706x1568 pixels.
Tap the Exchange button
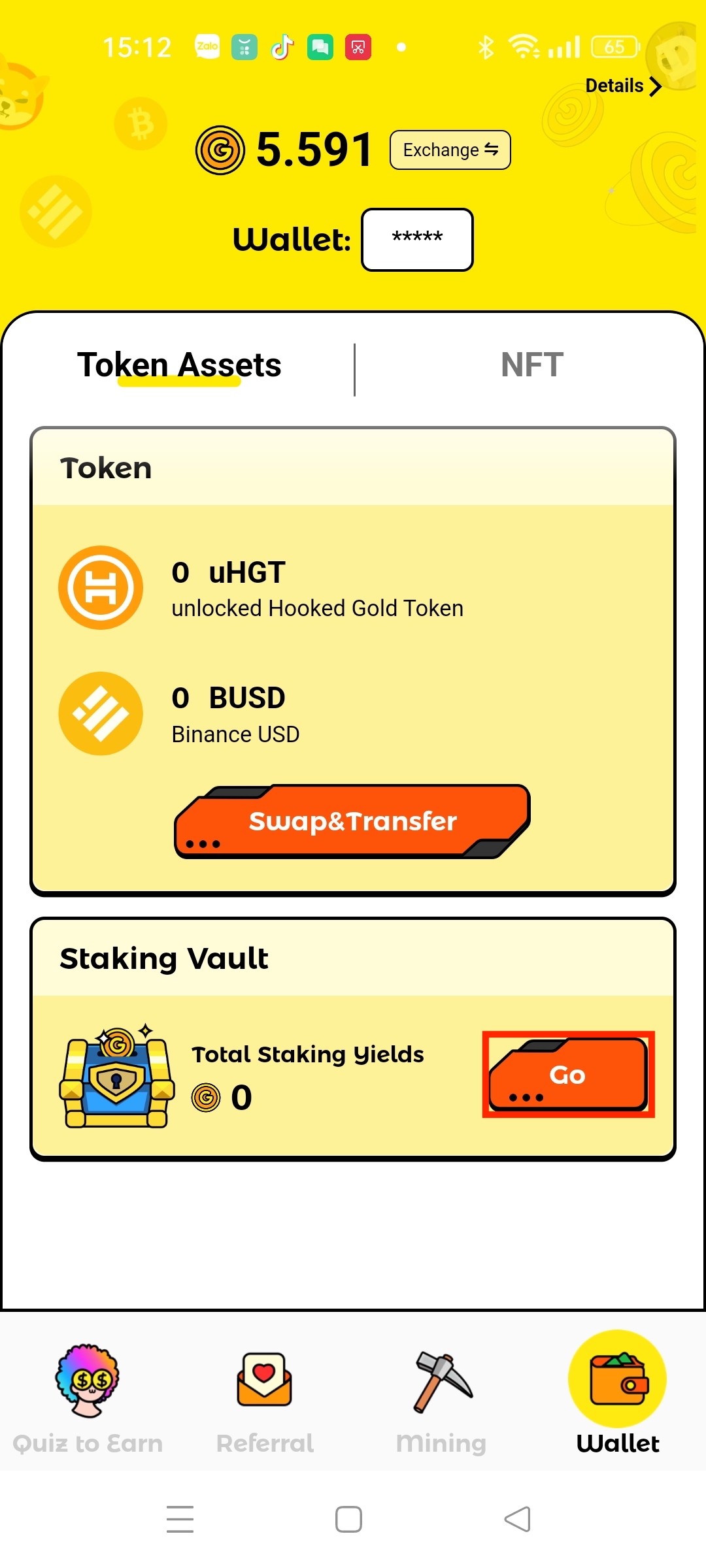[450, 150]
